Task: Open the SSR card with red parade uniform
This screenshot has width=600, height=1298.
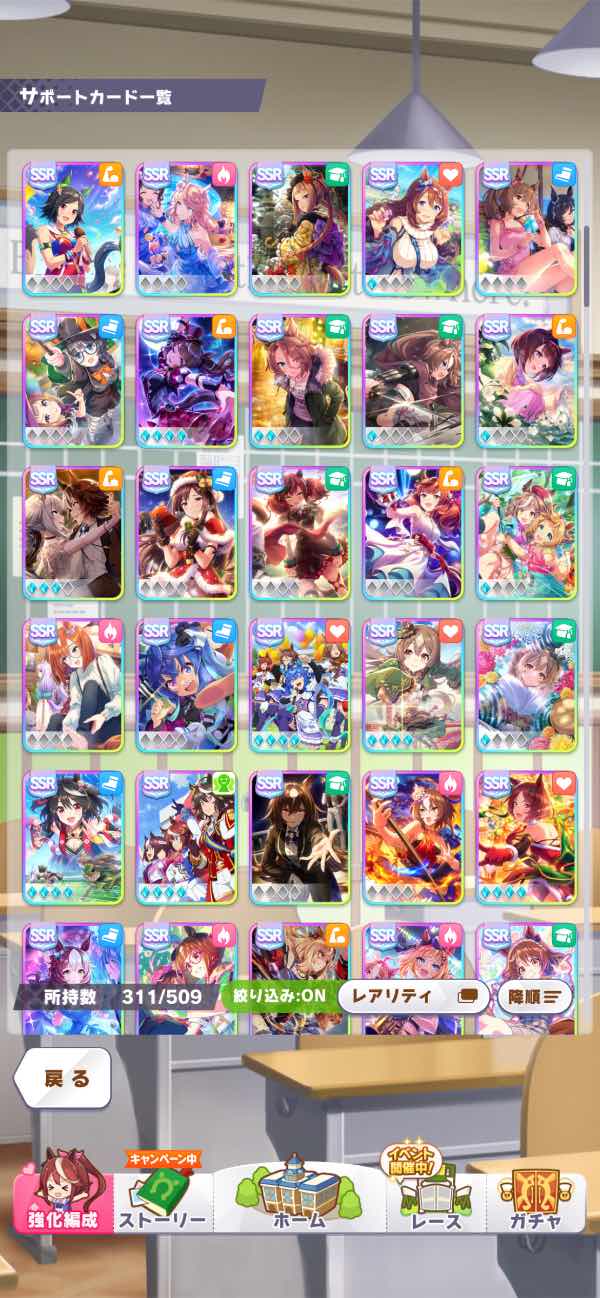Action: point(186,837)
